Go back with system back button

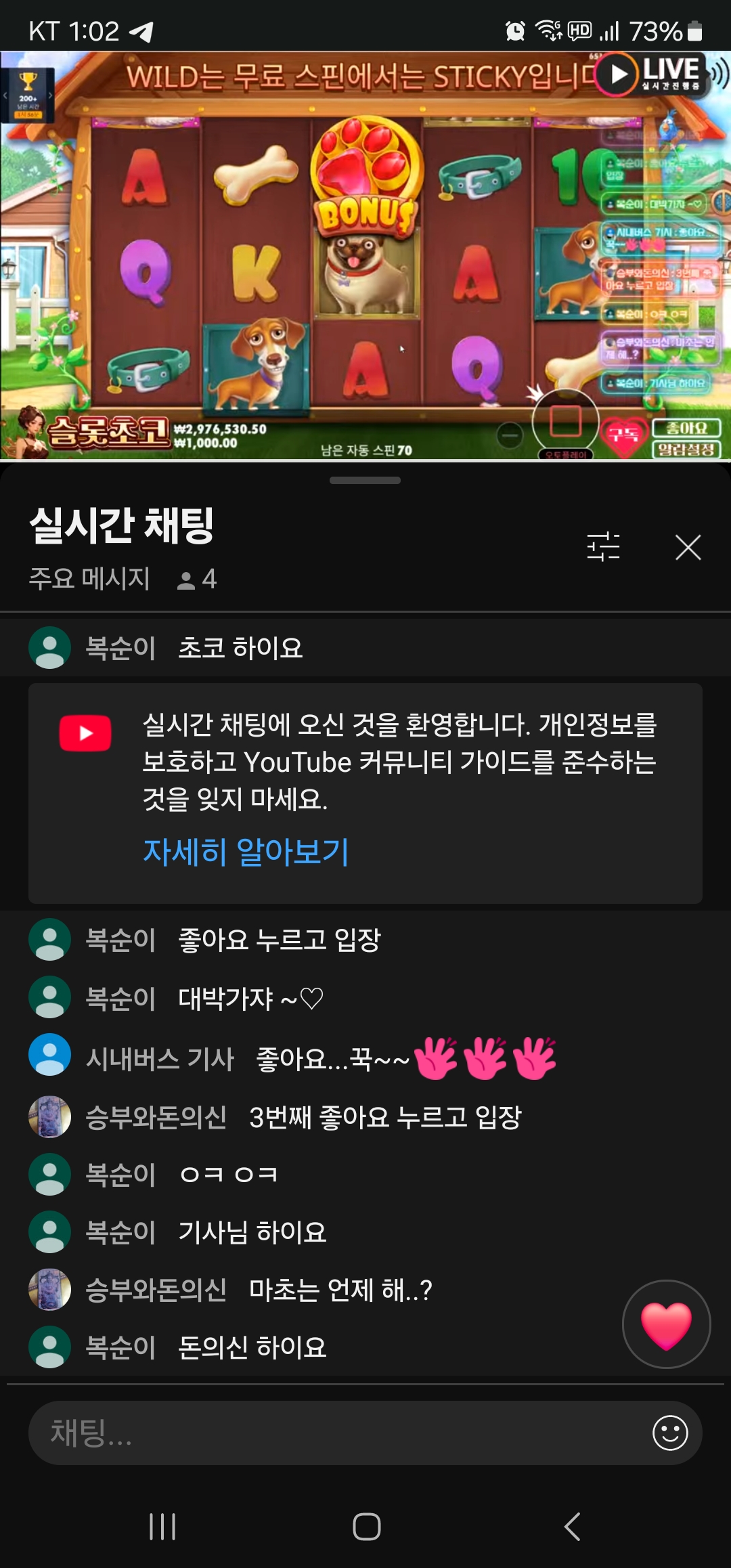[x=572, y=1527]
